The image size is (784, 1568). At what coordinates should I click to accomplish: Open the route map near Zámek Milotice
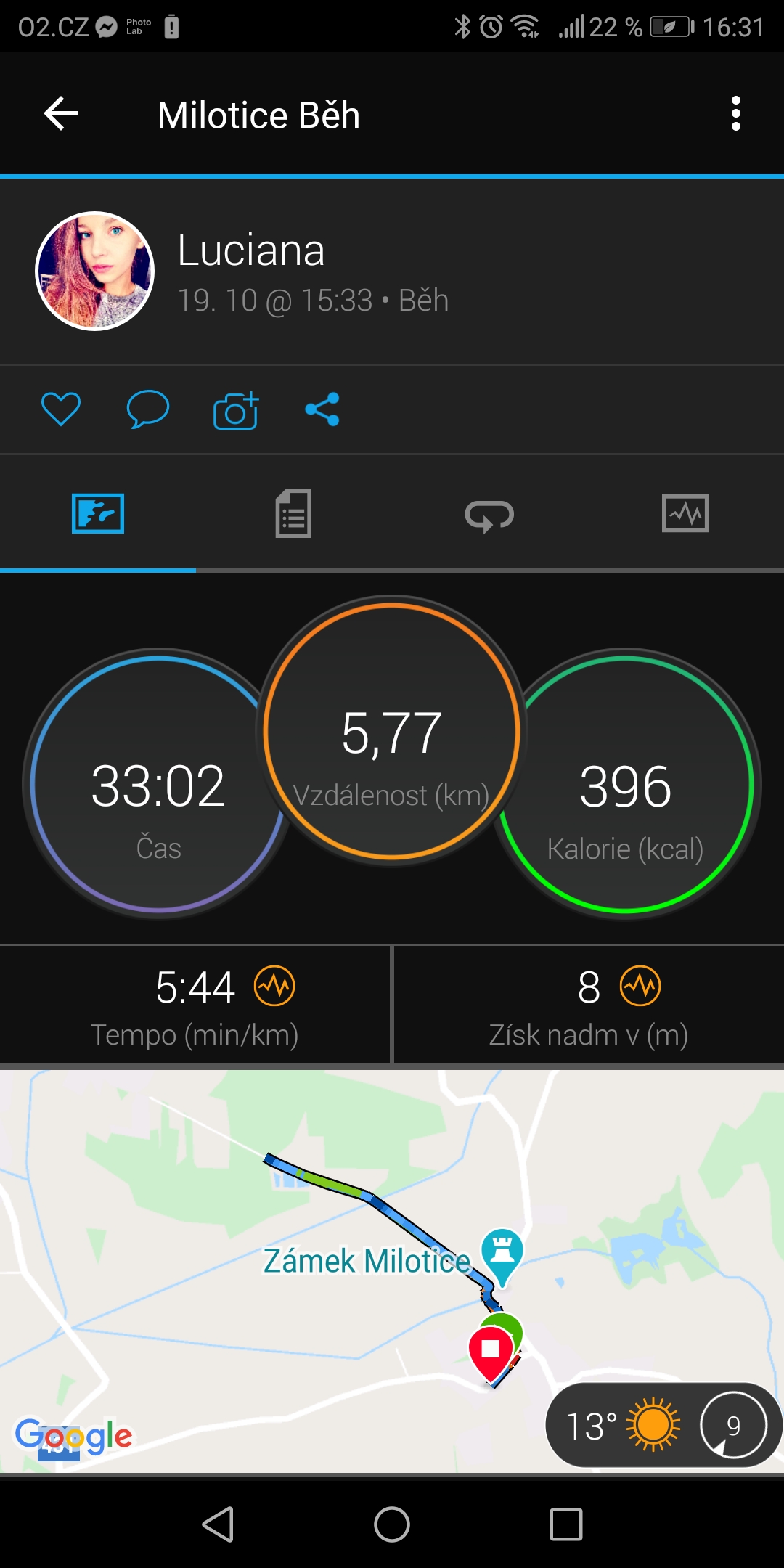(x=392, y=1270)
